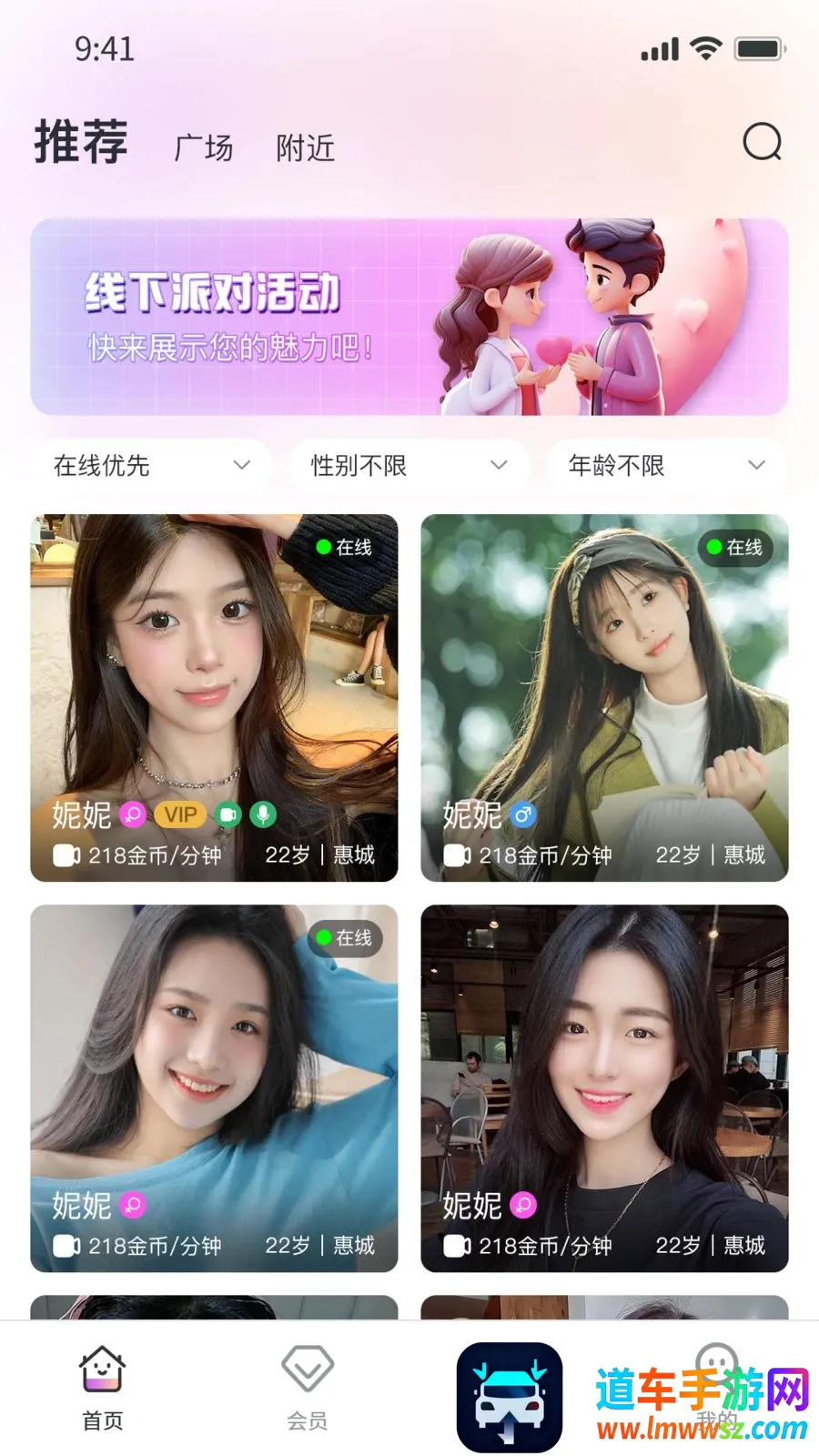
Task: Switch to the 广场 tab
Action: pos(204,147)
